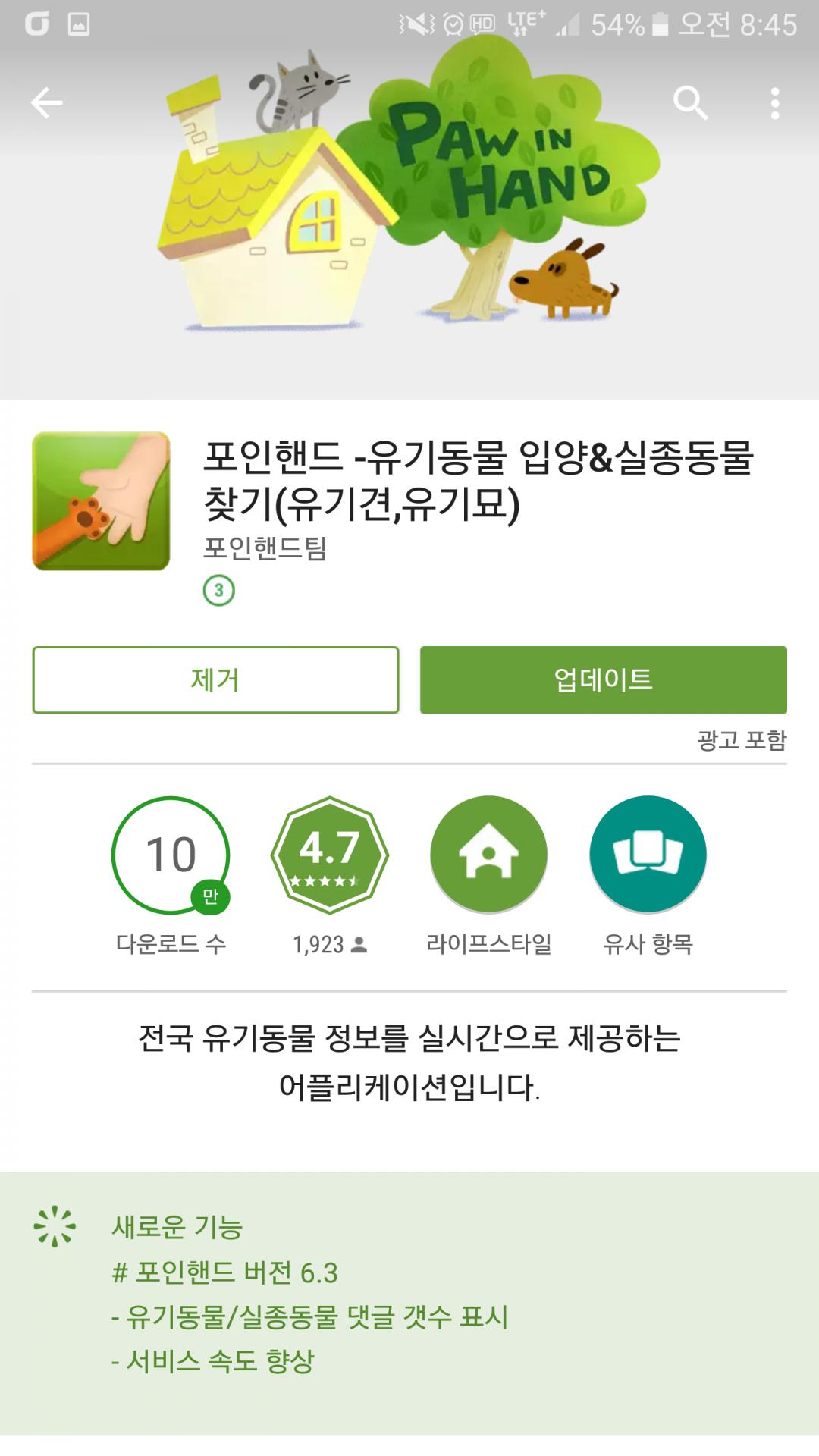Tap the 업데이트 update button
Screen dimensions: 819x1456
pos(603,679)
